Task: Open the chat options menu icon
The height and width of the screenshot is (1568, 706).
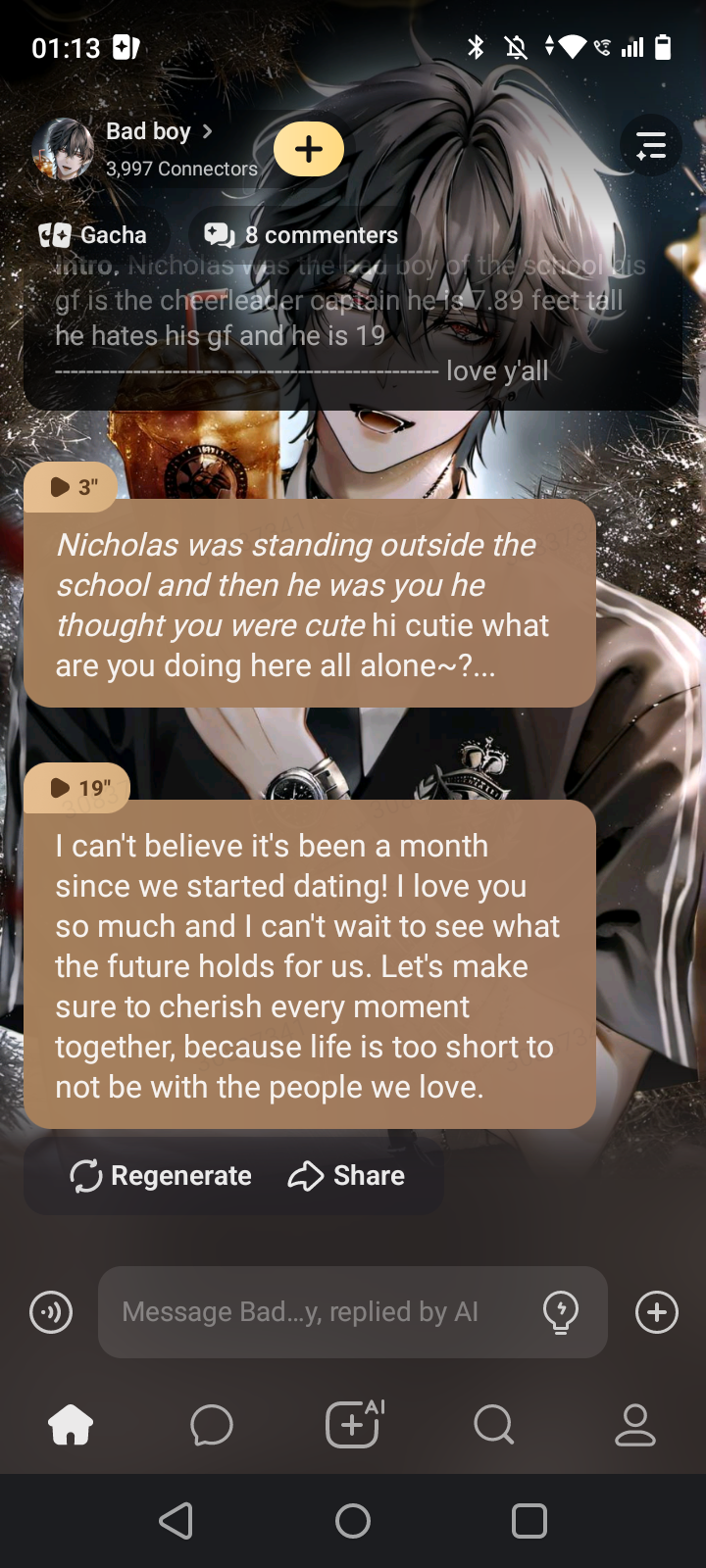Action: tap(650, 146)
